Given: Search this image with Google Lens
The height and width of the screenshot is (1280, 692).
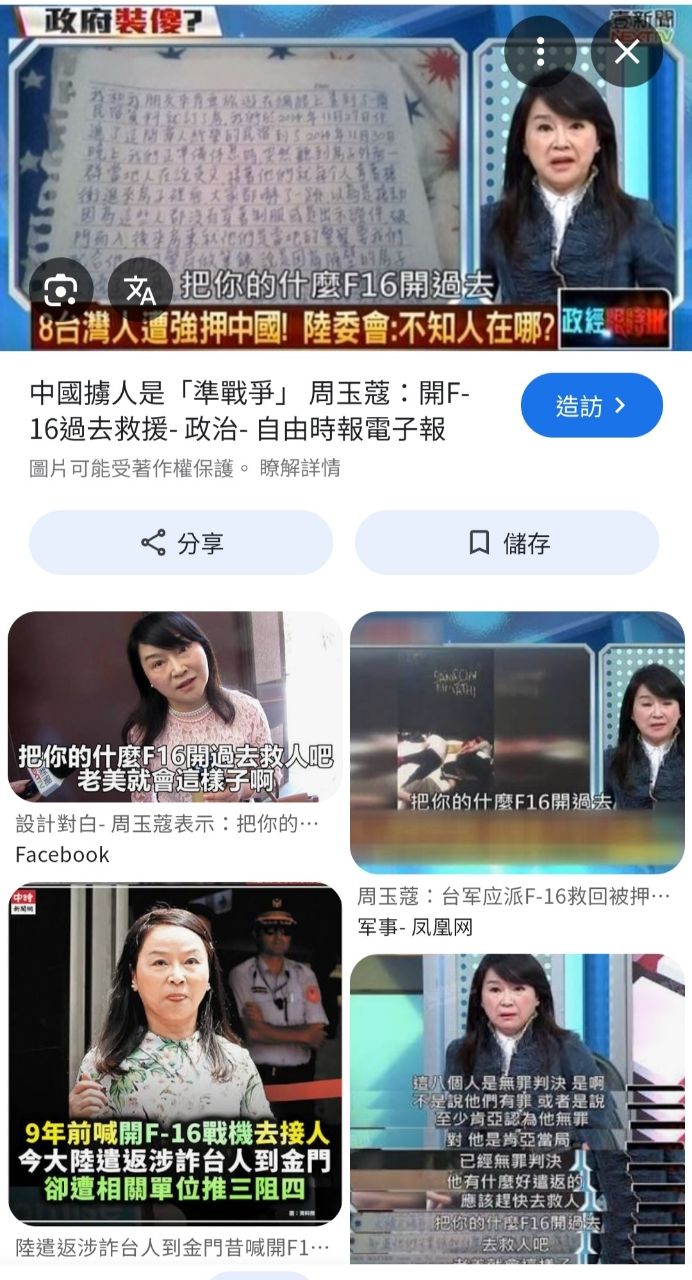Looking at the screenshot, I should pyautogui.click(x=61, y=291).
